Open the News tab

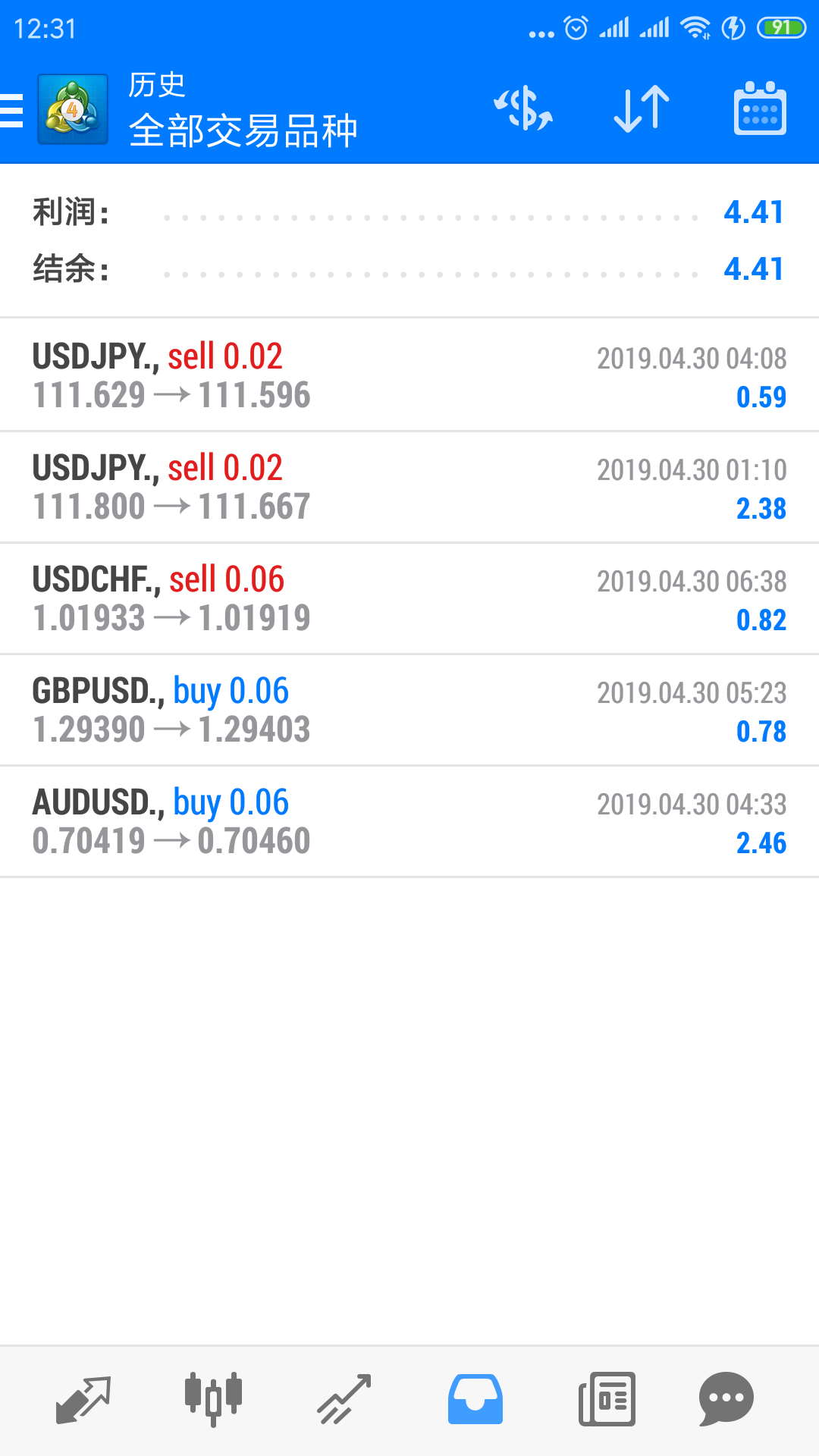(607, 1399)
